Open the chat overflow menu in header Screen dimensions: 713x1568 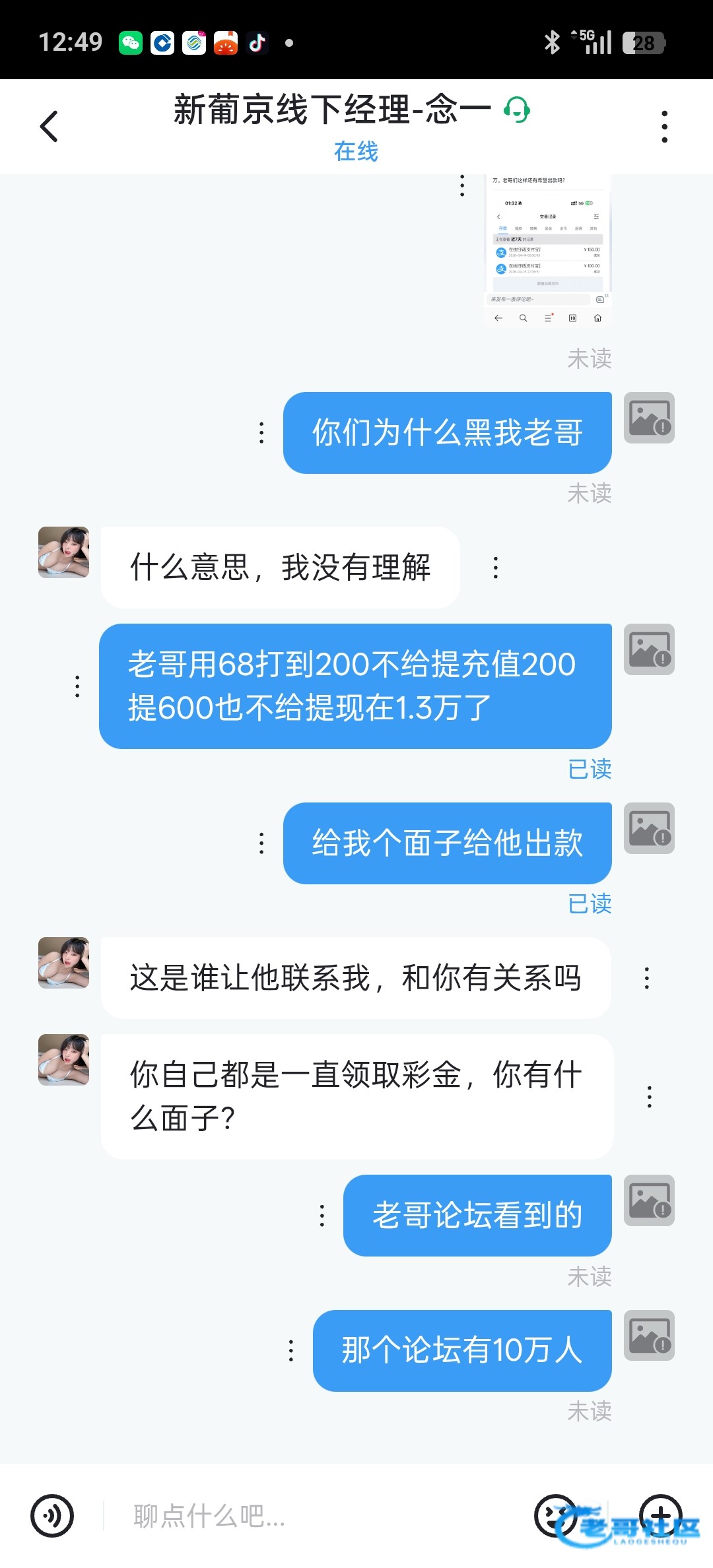[x=664, y=126]
